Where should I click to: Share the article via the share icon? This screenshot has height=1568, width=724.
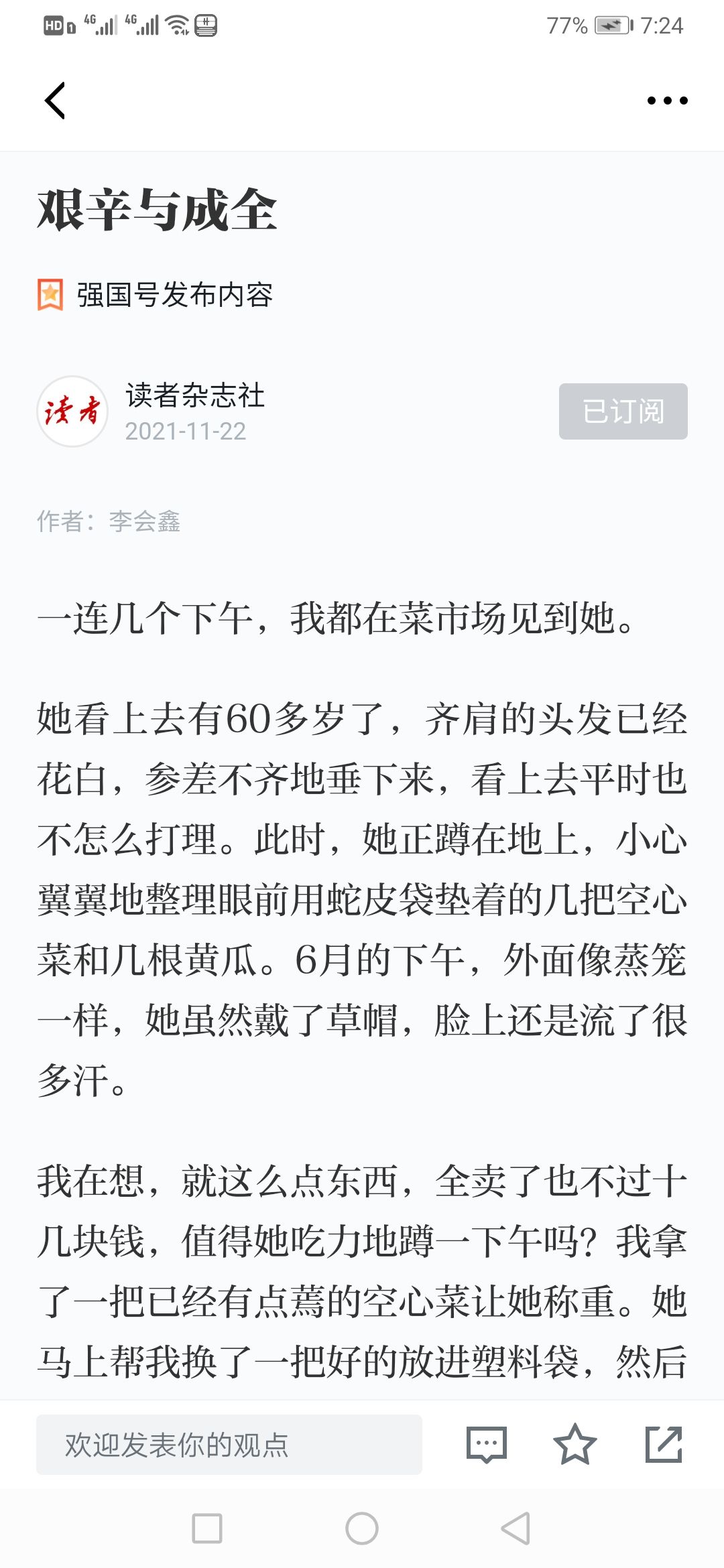(x=664, y=1445)
